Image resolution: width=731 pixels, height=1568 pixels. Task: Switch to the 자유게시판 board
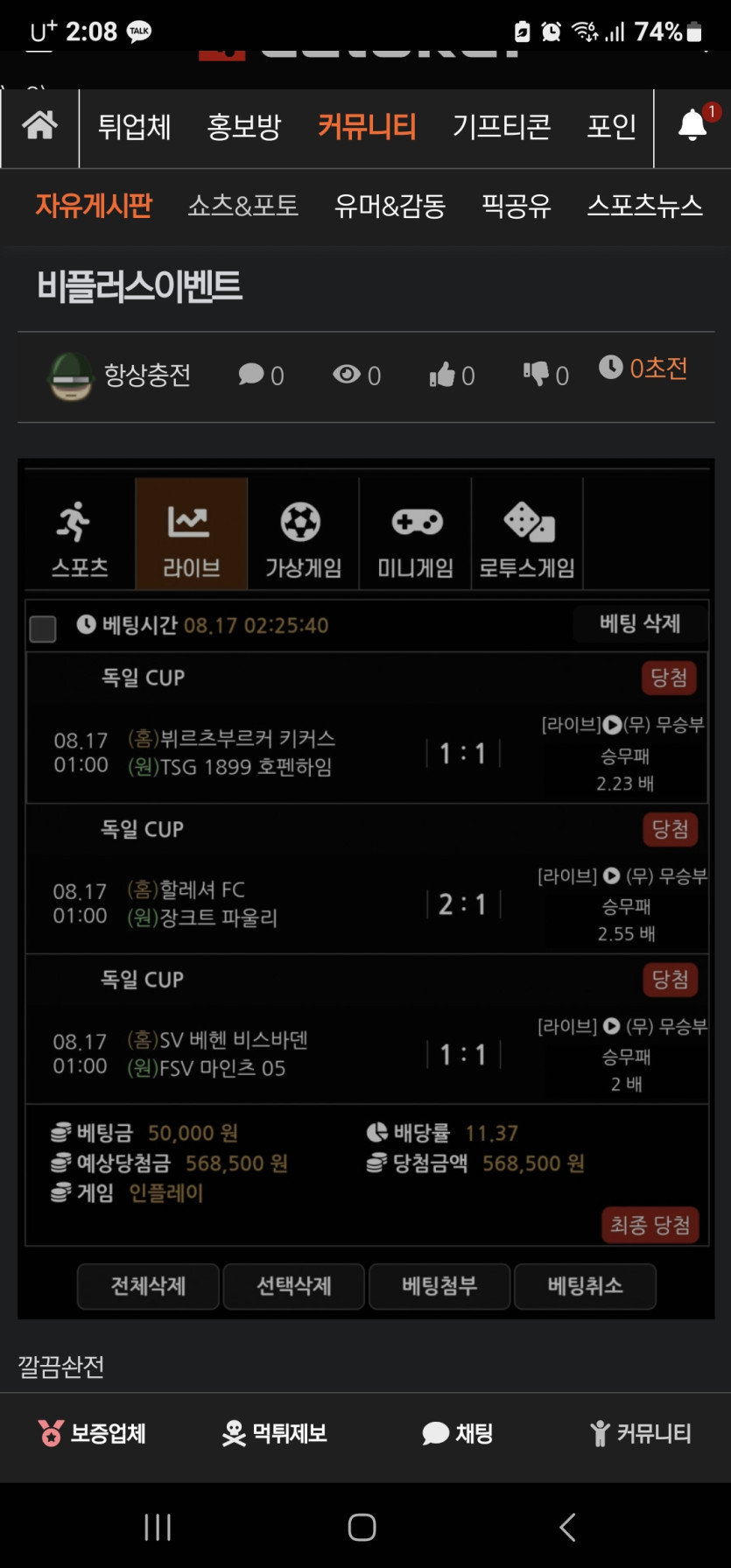coord(94,206)
